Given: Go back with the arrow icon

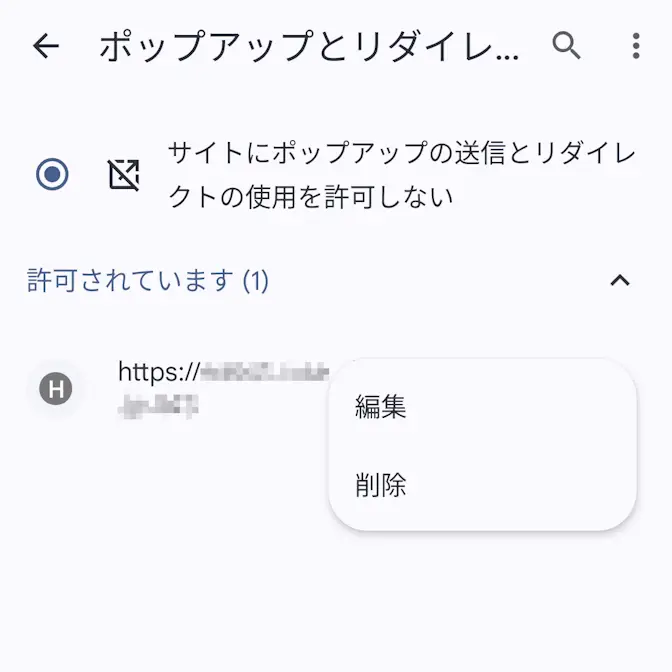Looking at the screenshot, I should 46,46.
